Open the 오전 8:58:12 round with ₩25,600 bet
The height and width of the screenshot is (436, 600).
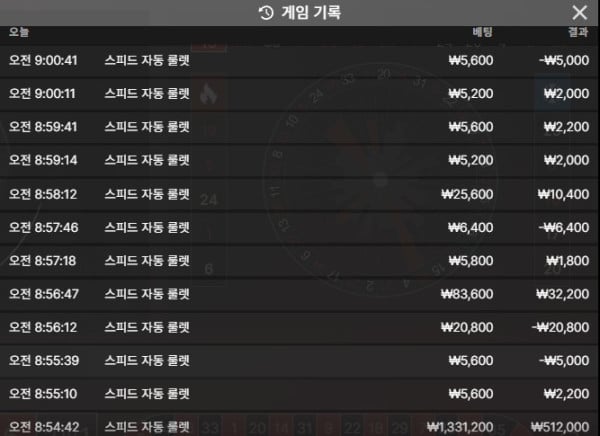point(300,194)
